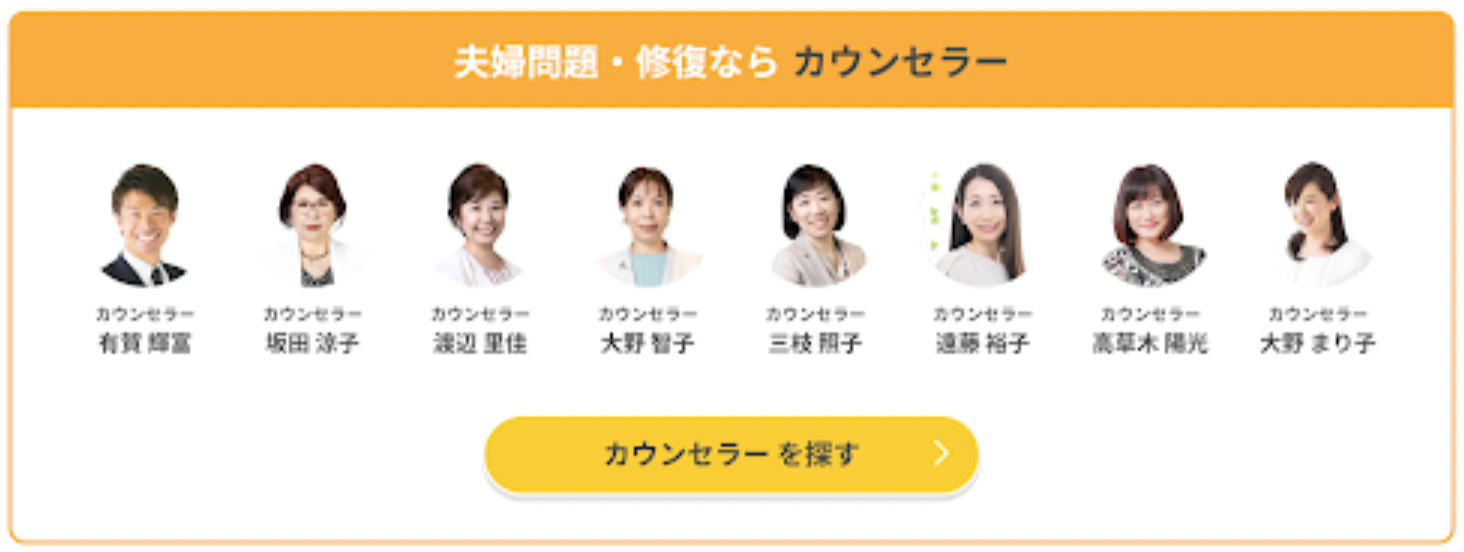Open counselor 三枝 照子's profile

pyautogui.click(x=815, y=226)
